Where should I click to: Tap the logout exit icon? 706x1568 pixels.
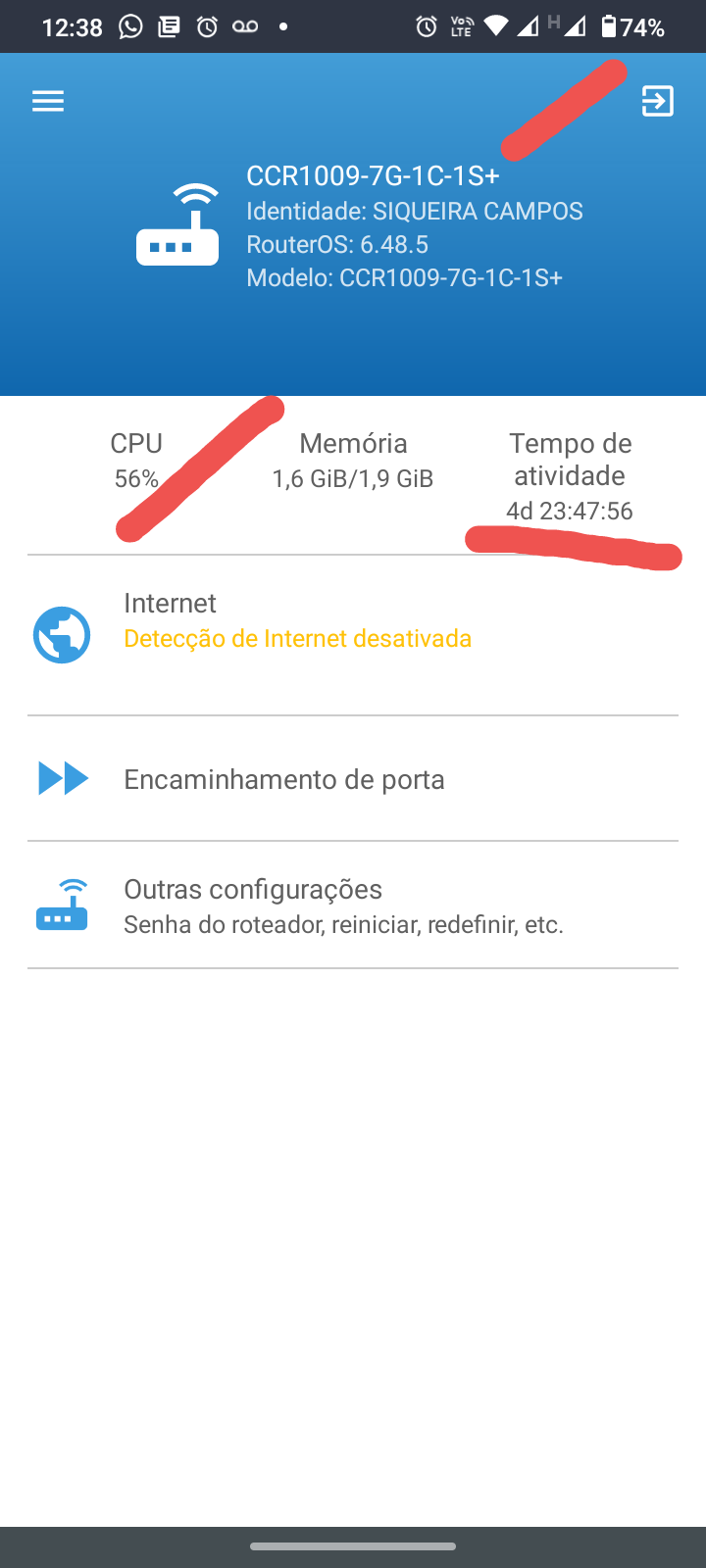657,101
